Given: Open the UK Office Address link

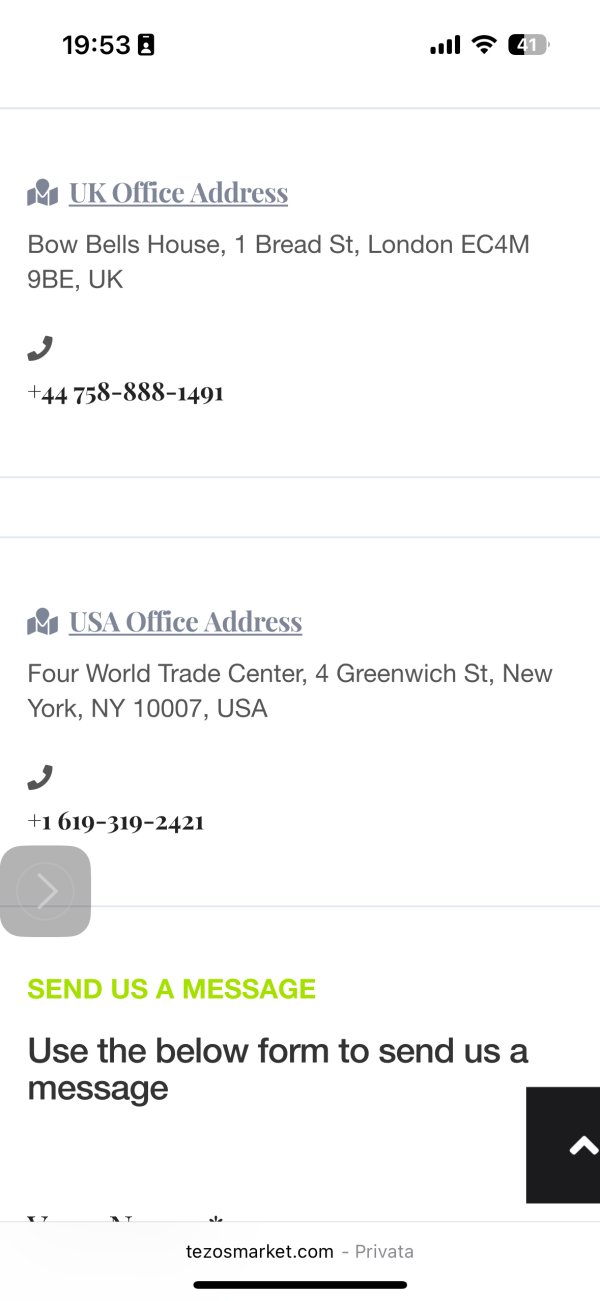Looking at the screenshot, I should click(178, 193).
